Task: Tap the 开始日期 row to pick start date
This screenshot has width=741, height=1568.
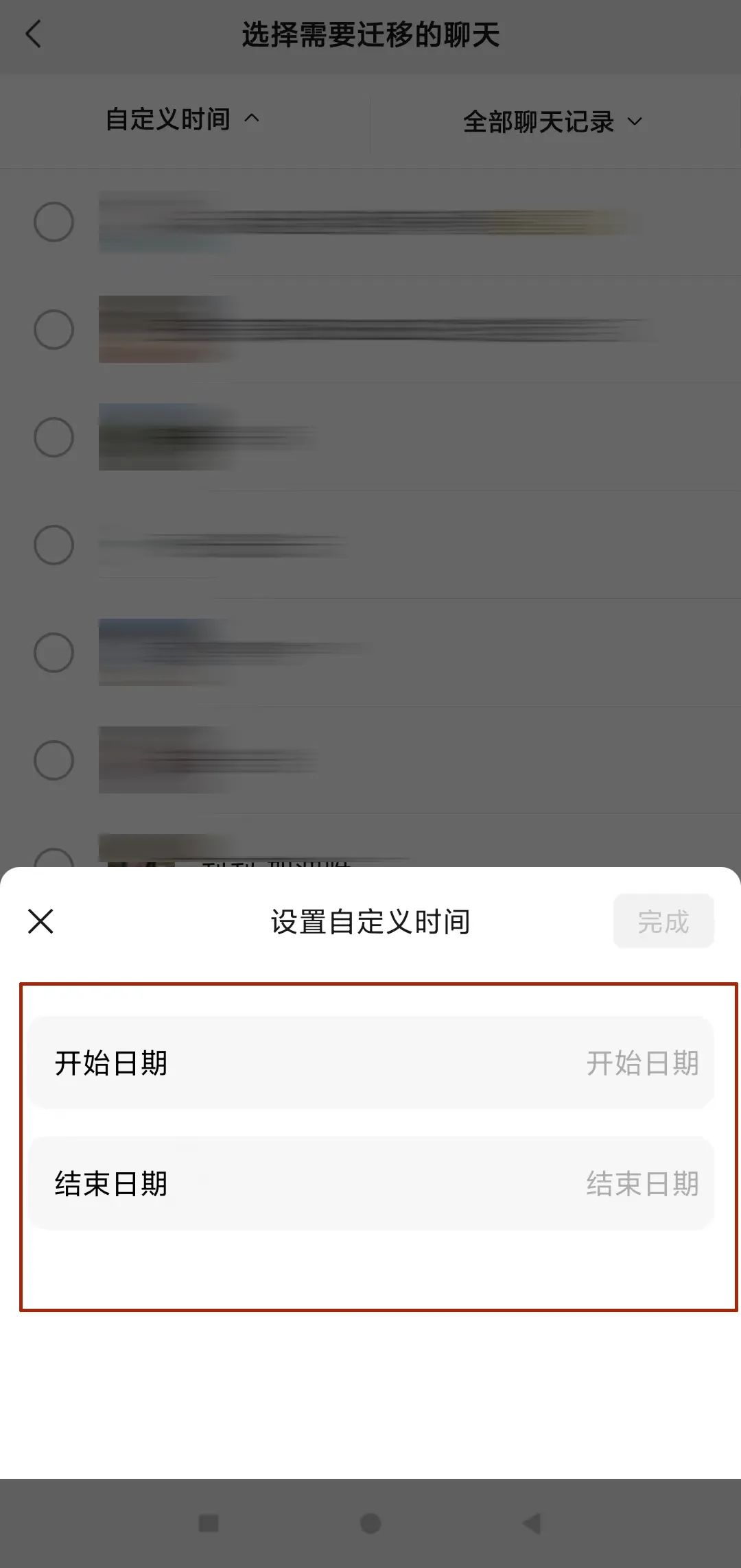Action: point(370,1062)
